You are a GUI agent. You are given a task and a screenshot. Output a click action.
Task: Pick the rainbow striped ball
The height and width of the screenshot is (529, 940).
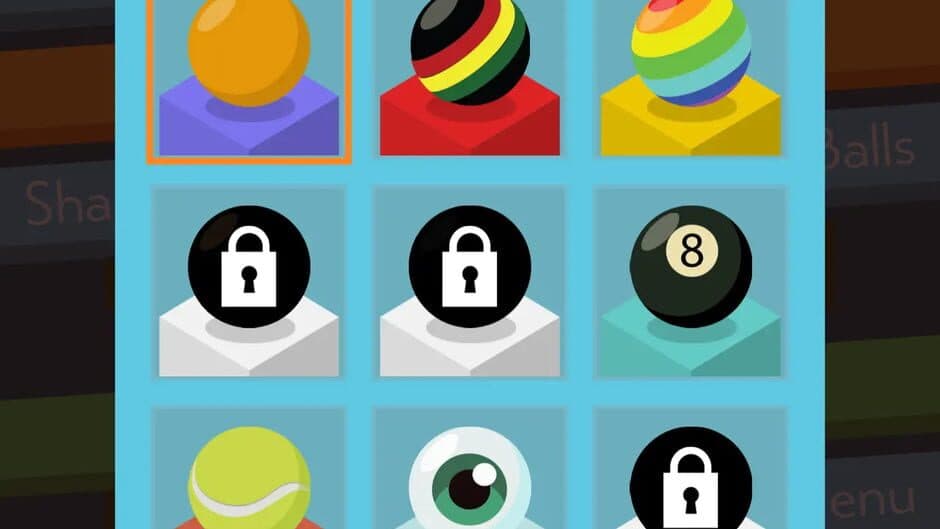tap(691, 52)
